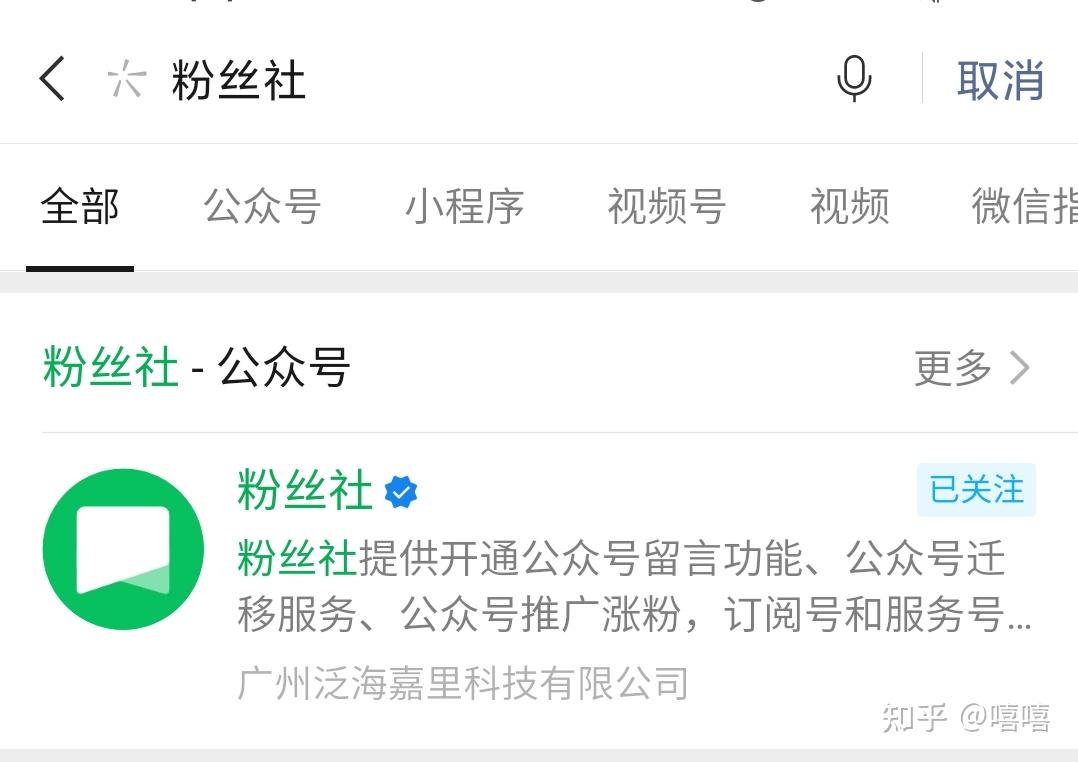Tap the search field containing 粉丝社
The image size is (1078, 762).
pyautogui.click(x=450, y=80)
